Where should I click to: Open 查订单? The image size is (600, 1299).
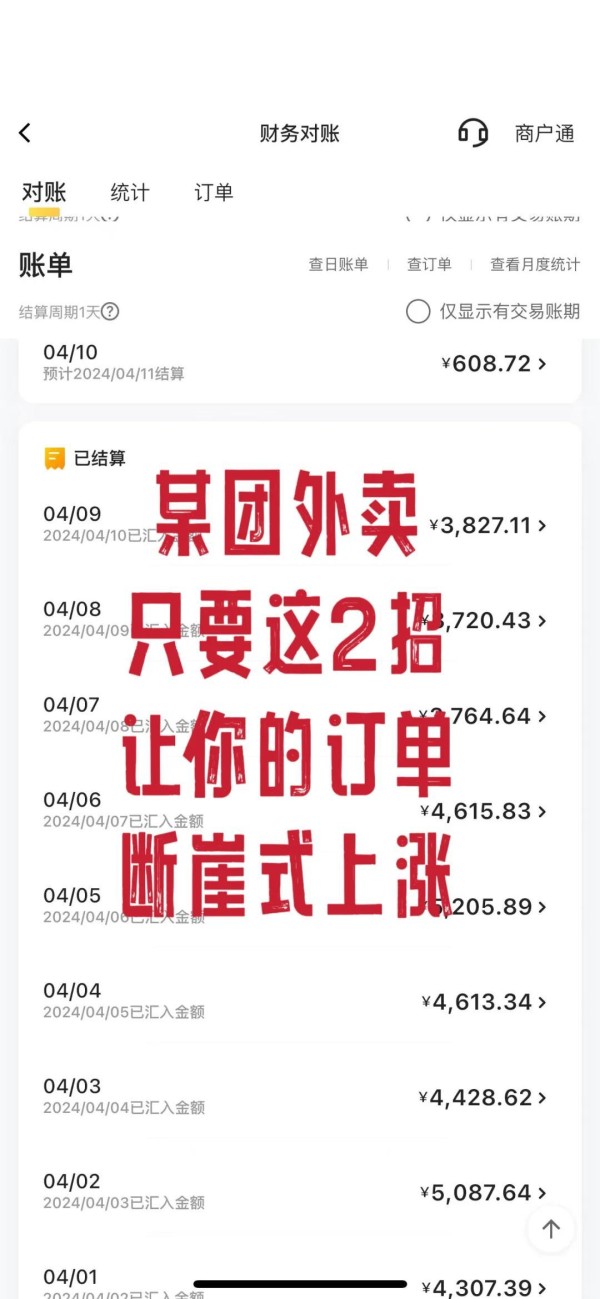429,264
